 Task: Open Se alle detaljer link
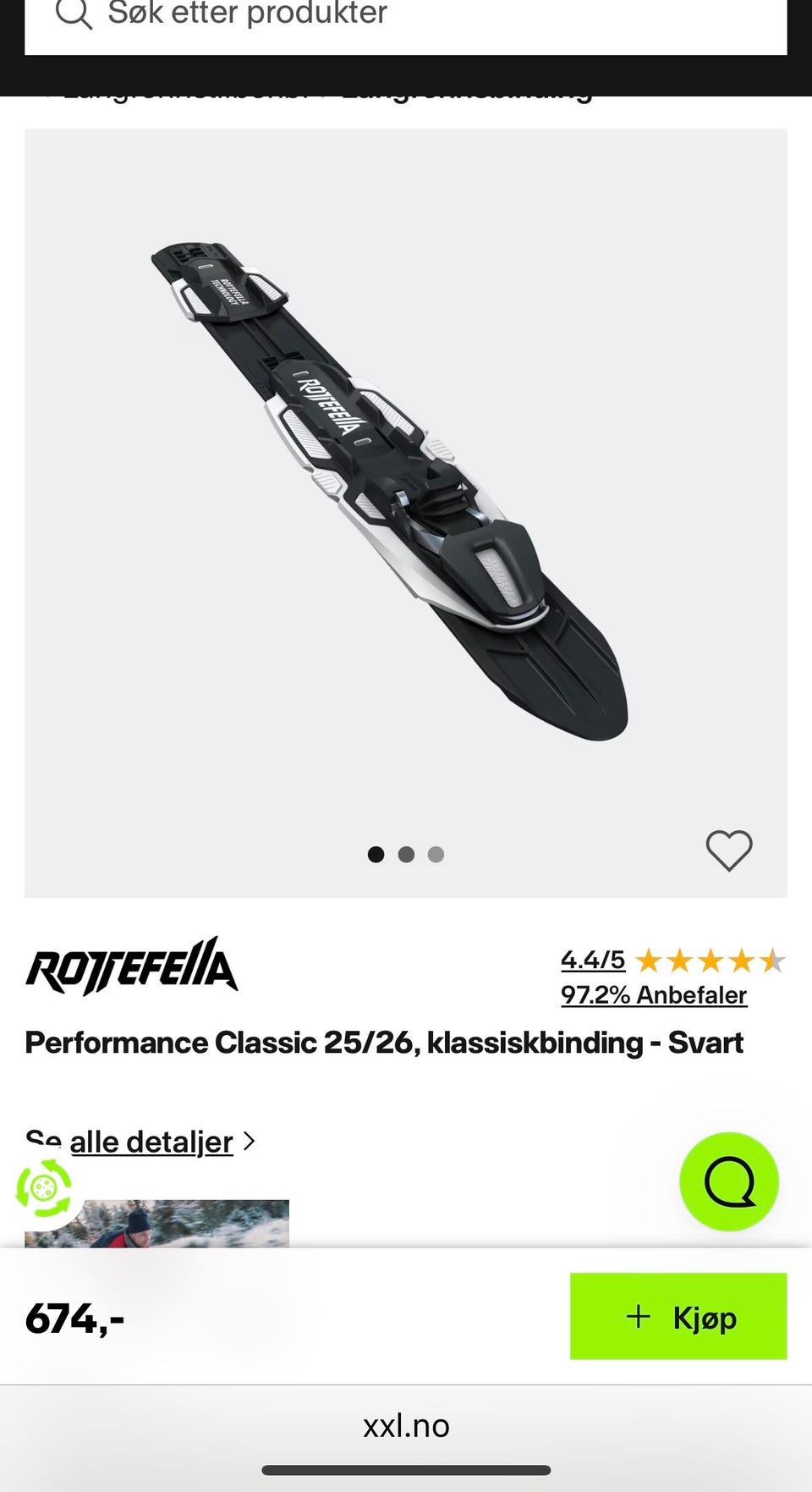pyautogui.click(x=152, y=1142)
